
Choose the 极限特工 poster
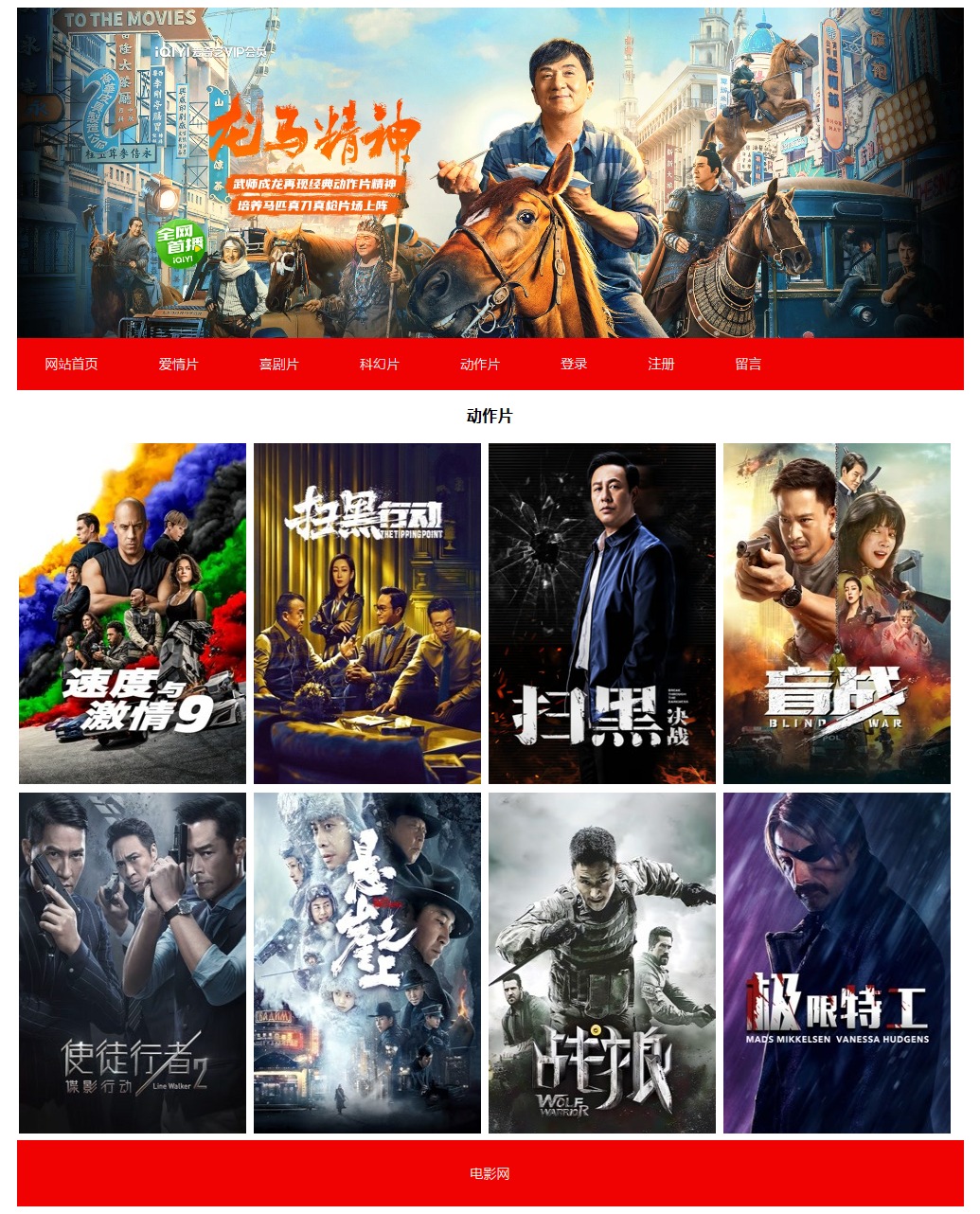tap(837, 963)
